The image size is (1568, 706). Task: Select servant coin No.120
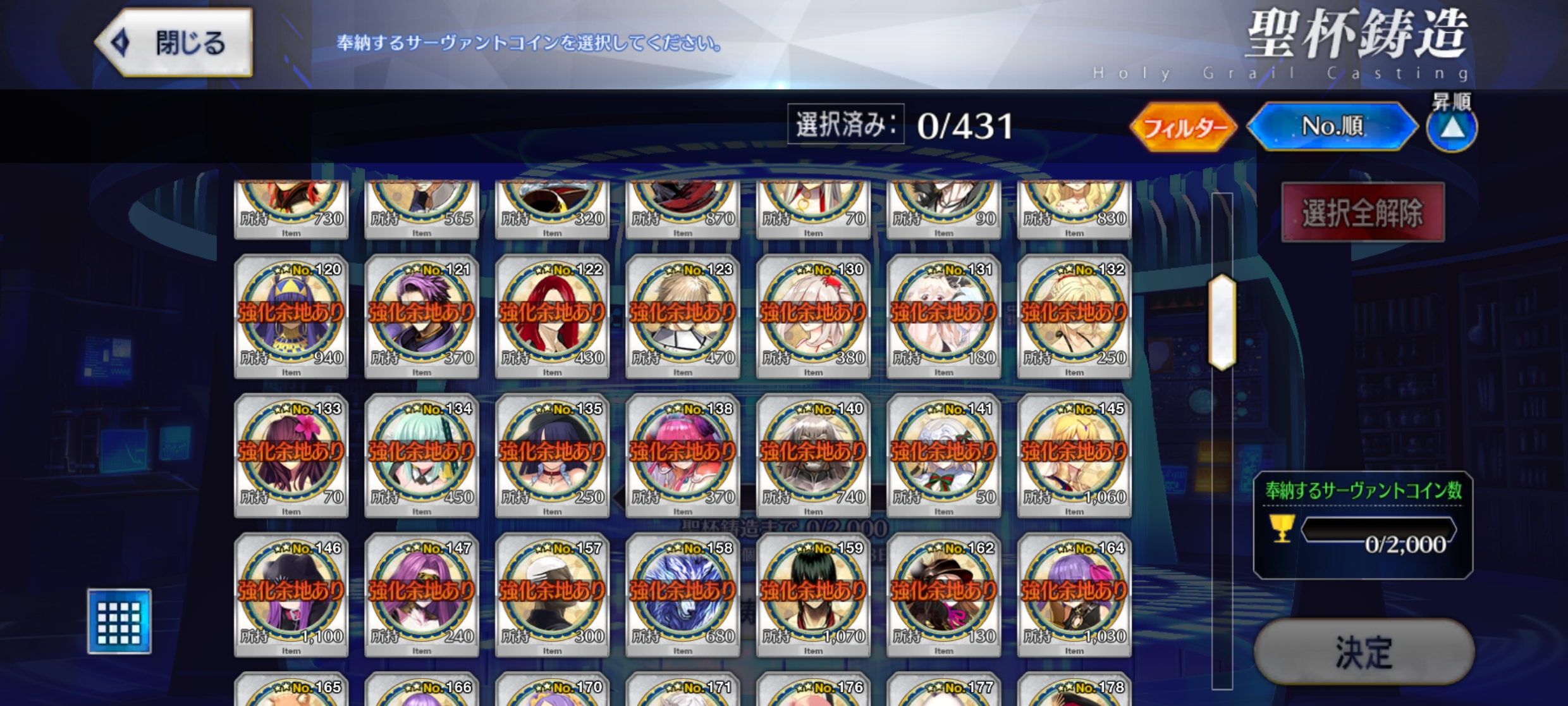tap(291, 317)
